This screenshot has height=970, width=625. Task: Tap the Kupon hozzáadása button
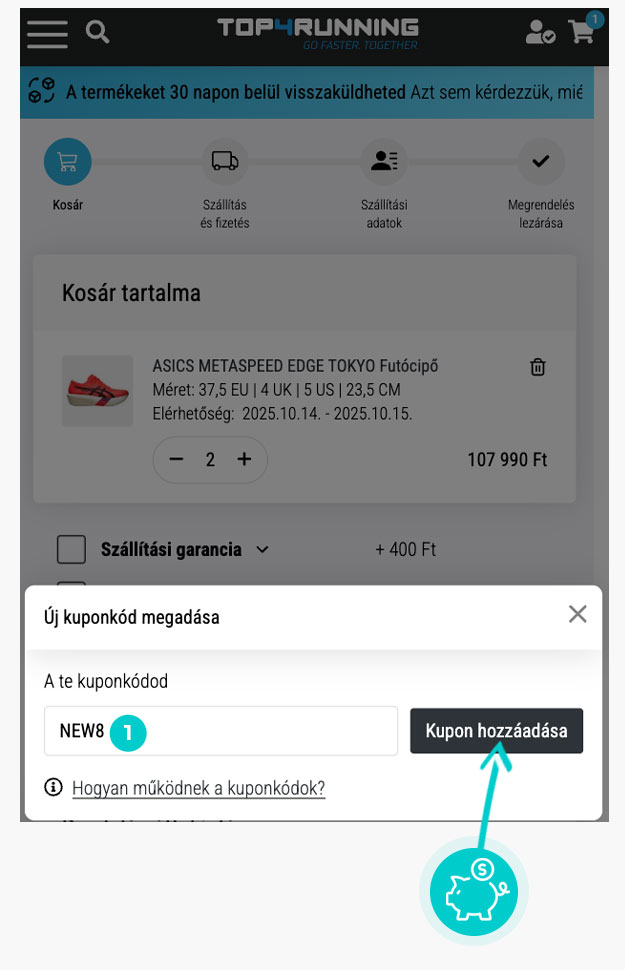click(x=496, y=731)
